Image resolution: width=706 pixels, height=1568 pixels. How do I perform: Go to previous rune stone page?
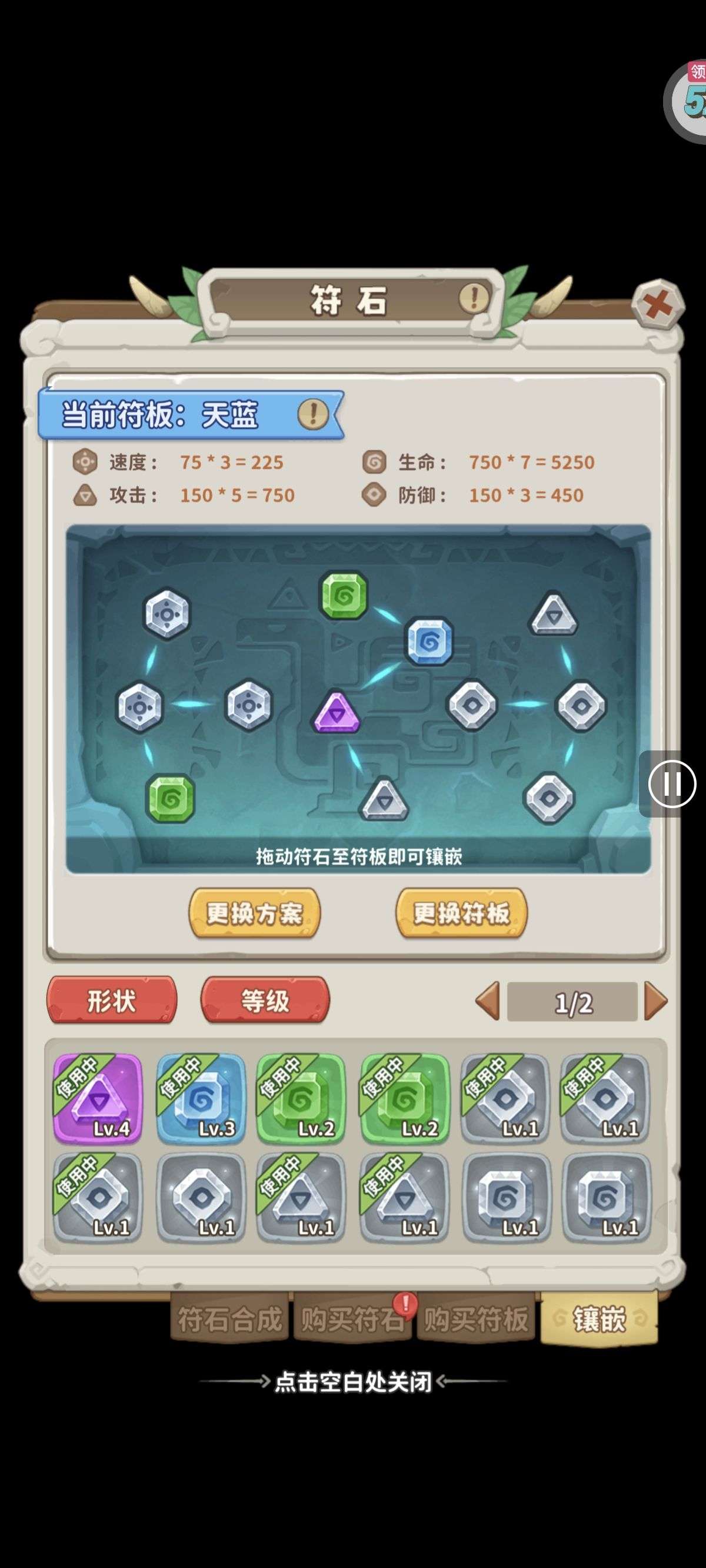tap(488, 1001)
